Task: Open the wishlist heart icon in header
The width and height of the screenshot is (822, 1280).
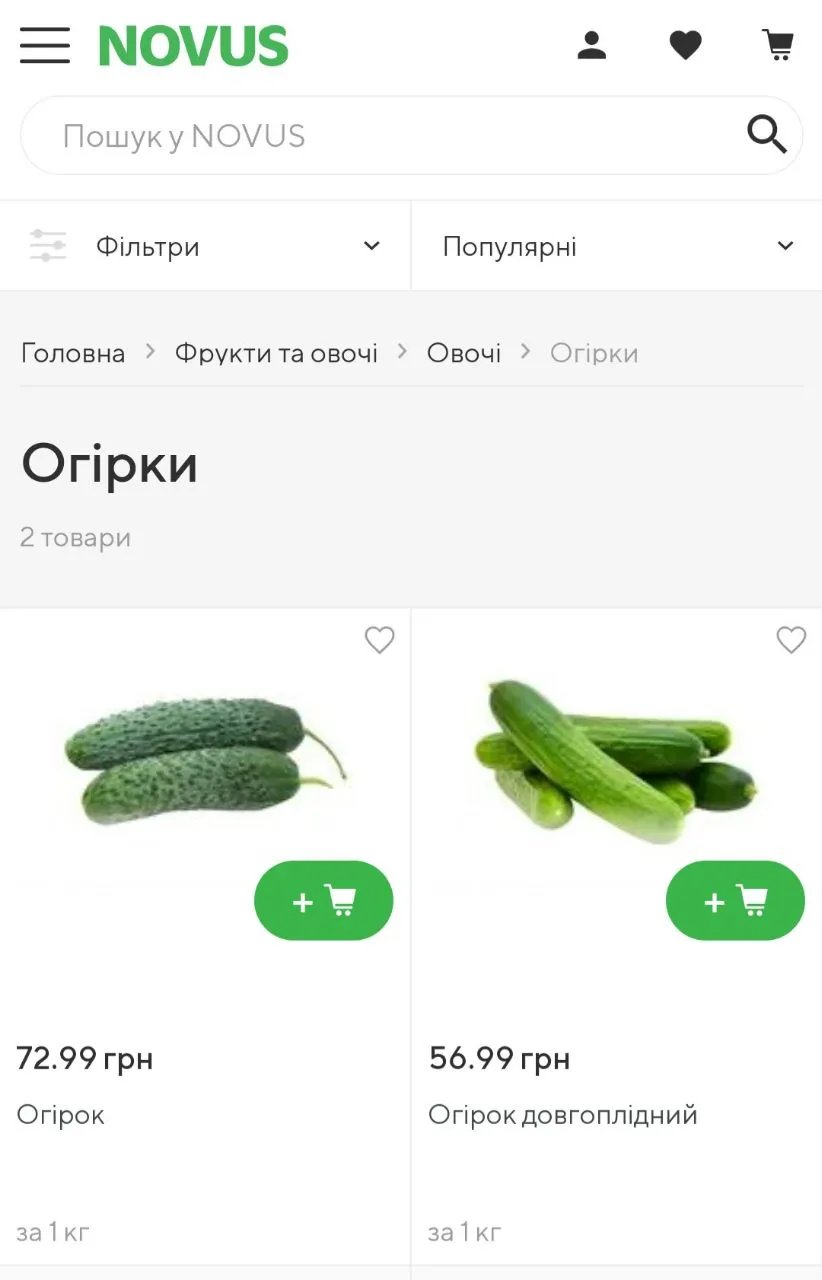Action: click(x=686, y=44)
